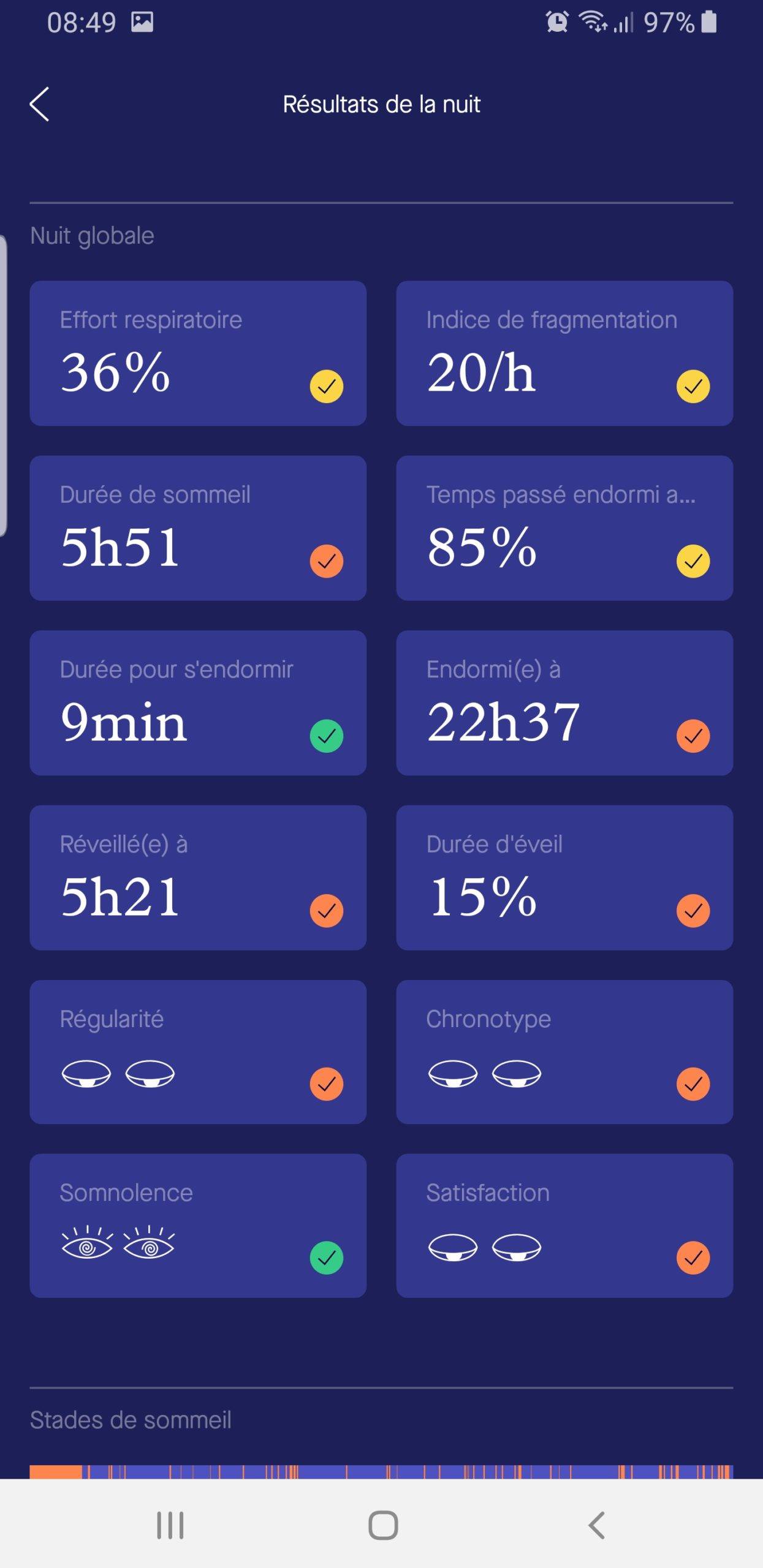Select the Durée pour s'endormir card
The width and height of the screenshot is (763, 1568).
pos(198,703)
